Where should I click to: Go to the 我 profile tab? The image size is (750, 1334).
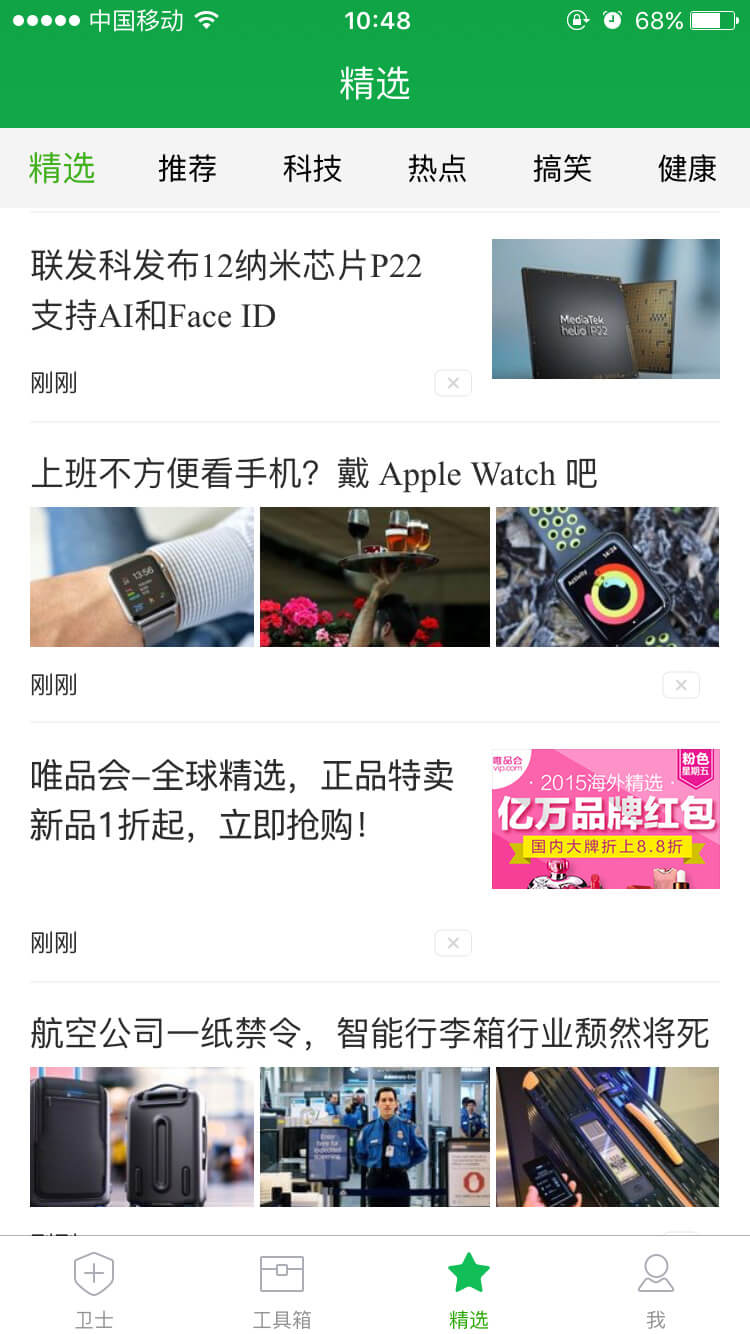pyautogui.click(x=656, y=1290)
